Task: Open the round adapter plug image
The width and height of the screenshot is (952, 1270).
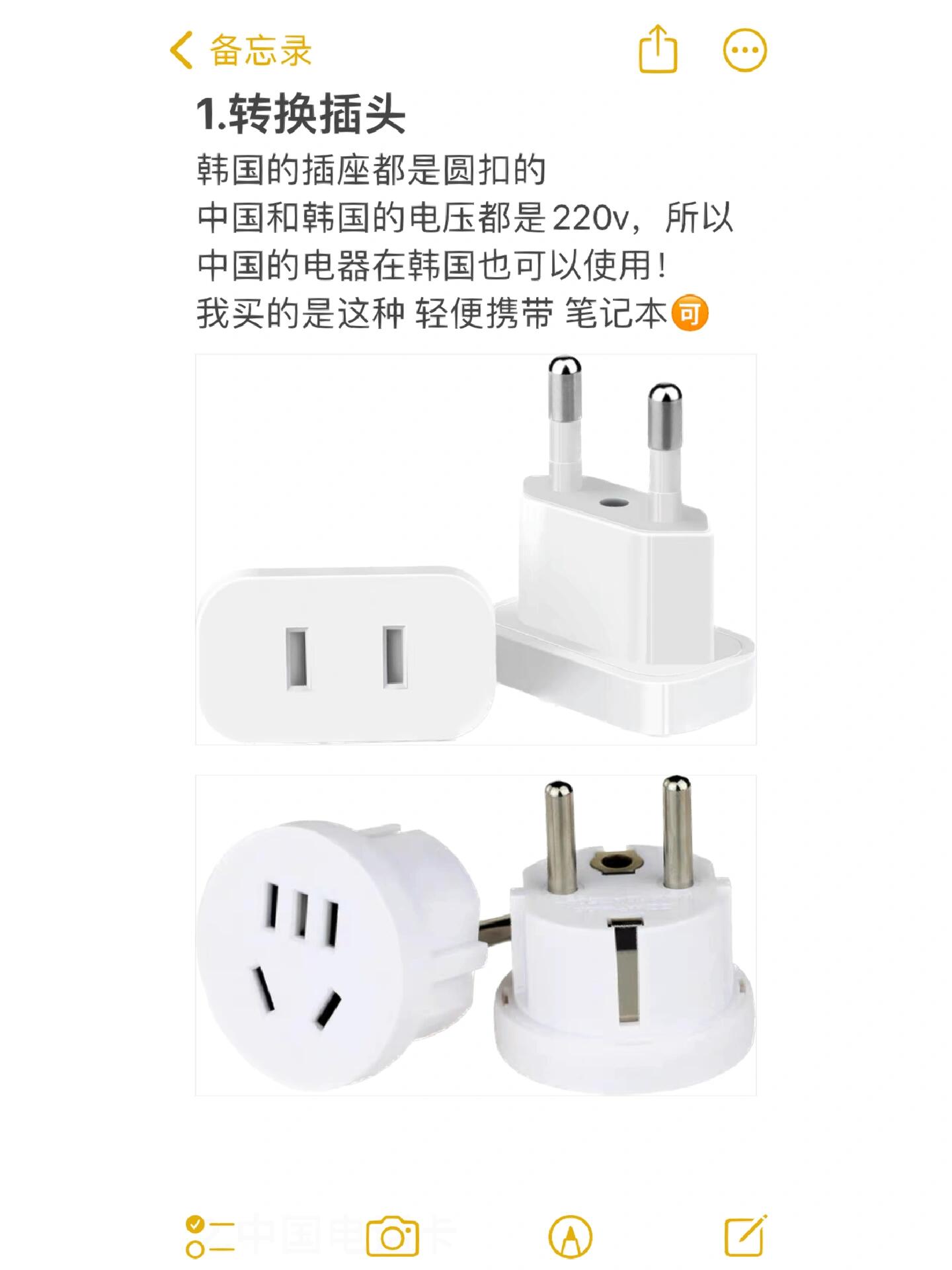Action: [475, 935]
